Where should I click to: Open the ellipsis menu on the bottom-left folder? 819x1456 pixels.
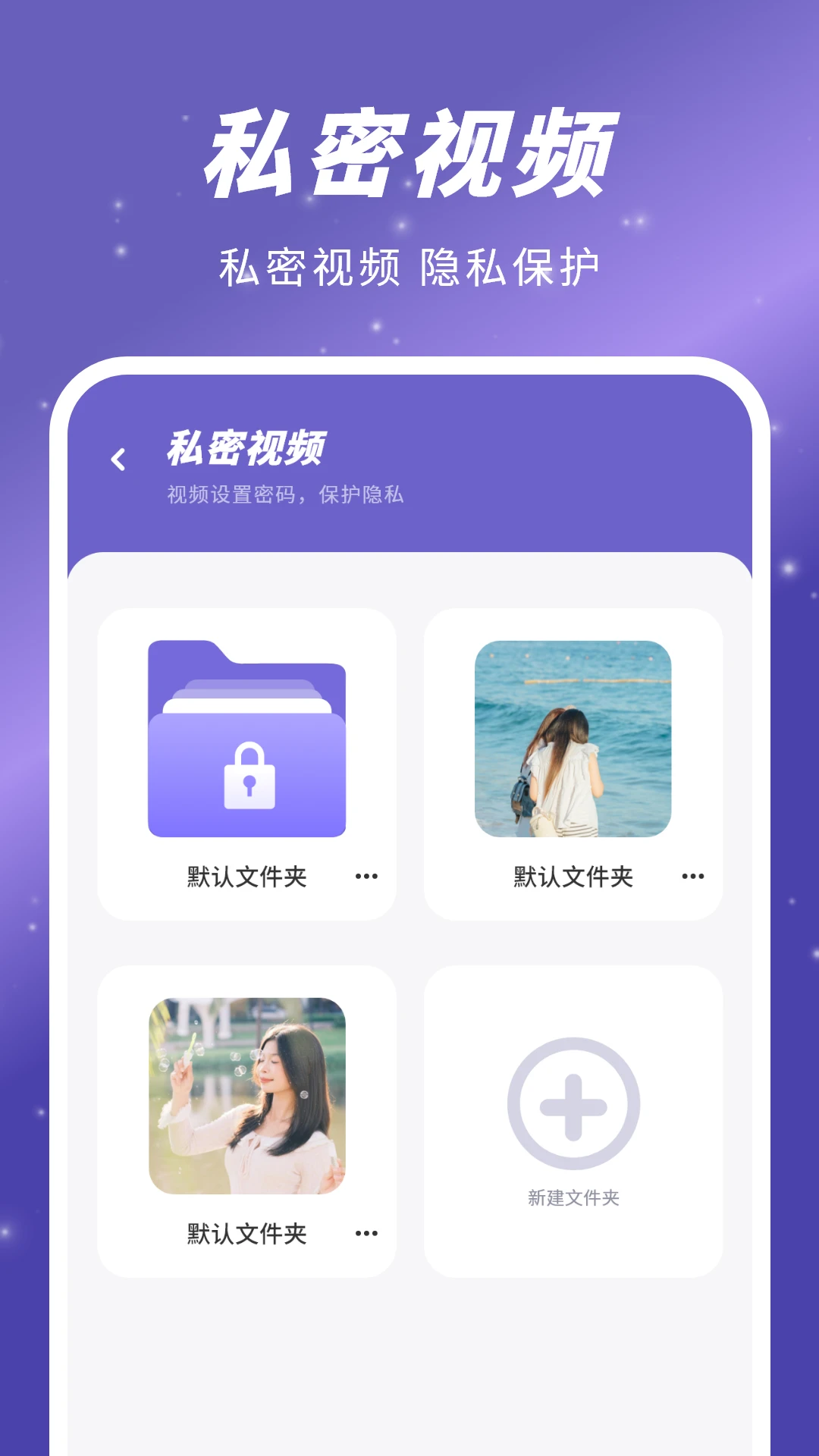tap(367, 1234)
